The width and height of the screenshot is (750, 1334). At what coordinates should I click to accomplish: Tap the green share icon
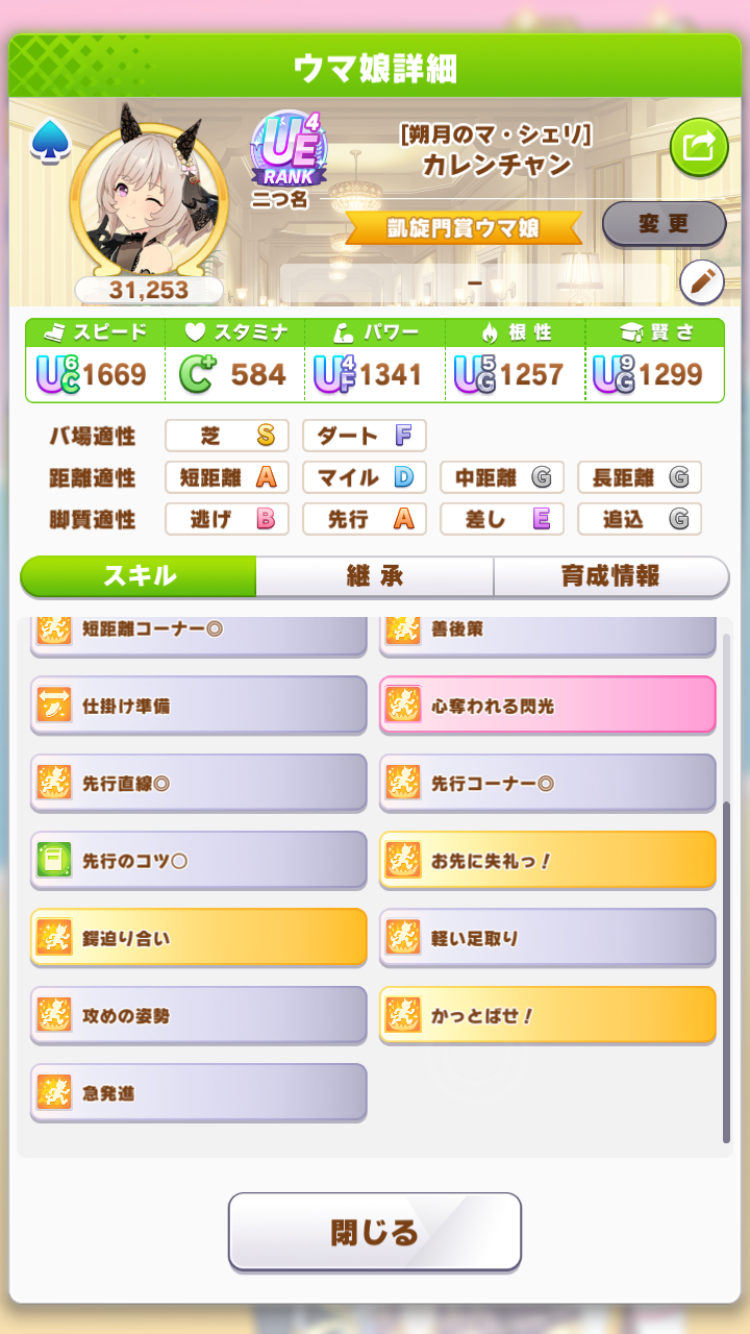click(x=698, y=147)
